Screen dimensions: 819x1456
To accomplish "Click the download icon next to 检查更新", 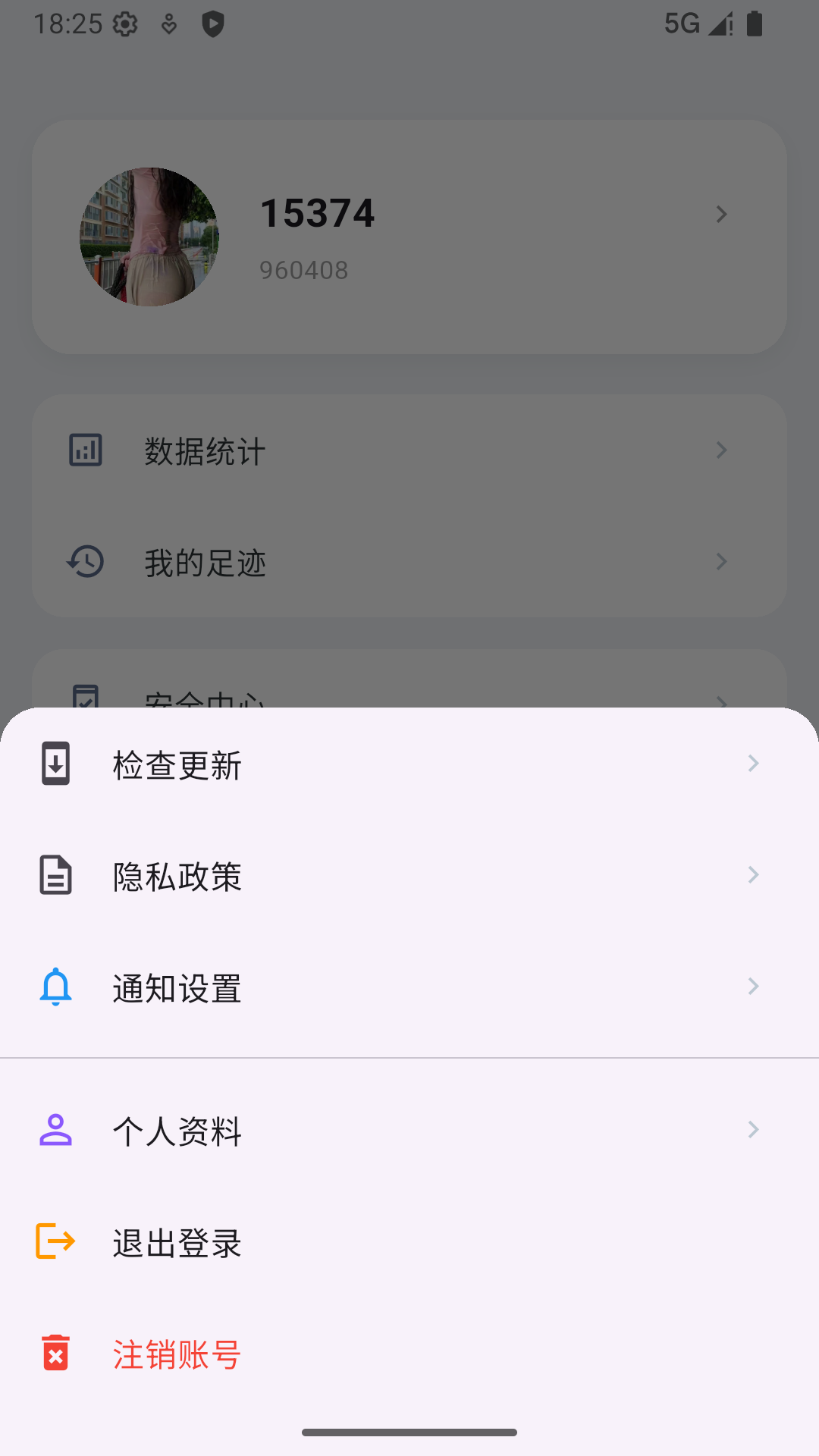I will [55, 764].
